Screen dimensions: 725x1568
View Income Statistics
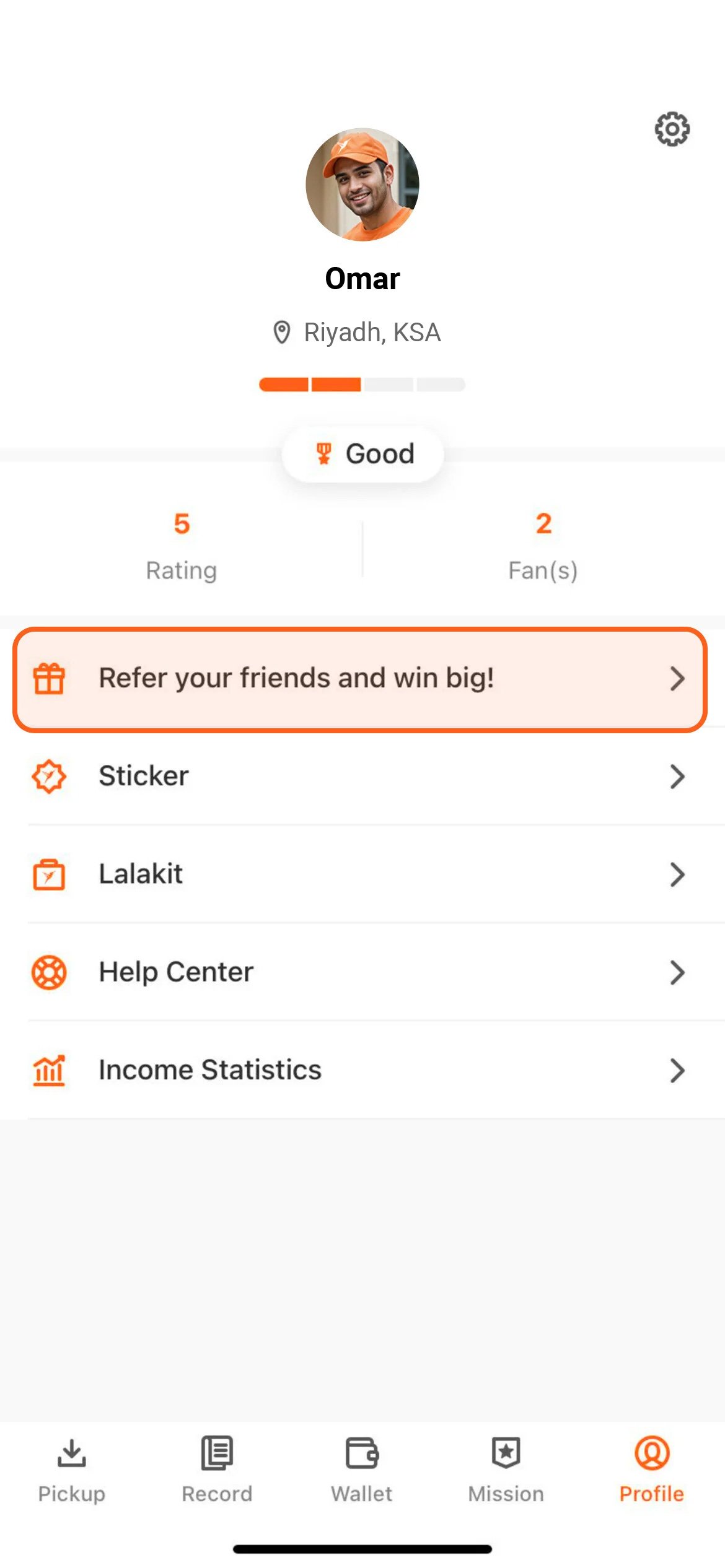click(x=359, y=1069)
